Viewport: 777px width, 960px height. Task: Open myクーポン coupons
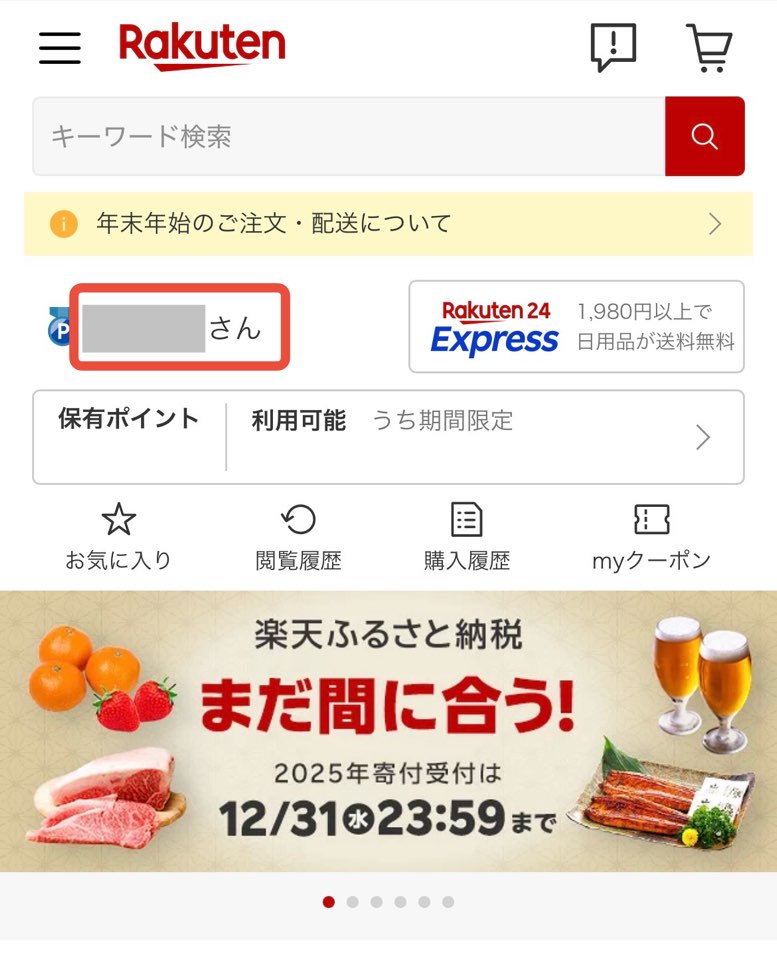click(x=651, y=537)
